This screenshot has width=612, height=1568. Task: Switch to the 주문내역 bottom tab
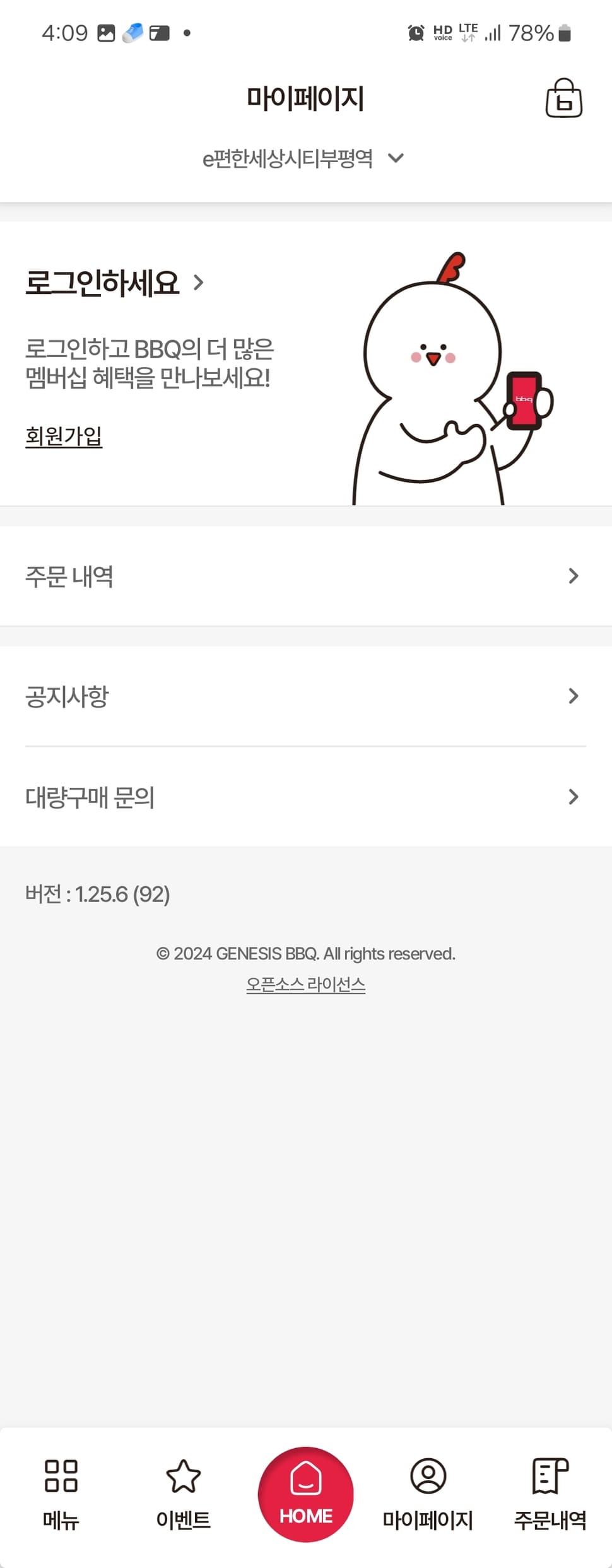(550, 1494)
